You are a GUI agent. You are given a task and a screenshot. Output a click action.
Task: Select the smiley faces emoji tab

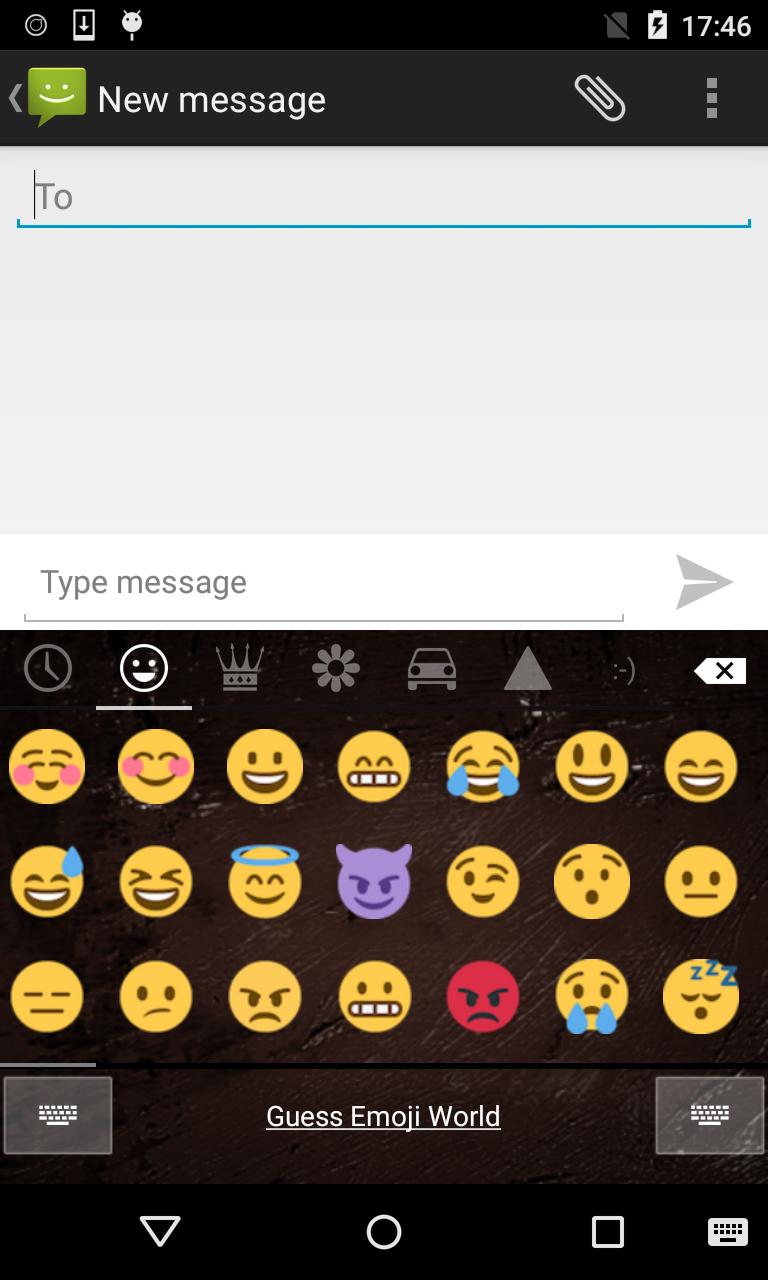pyautogui.click(x=144, y=669)
